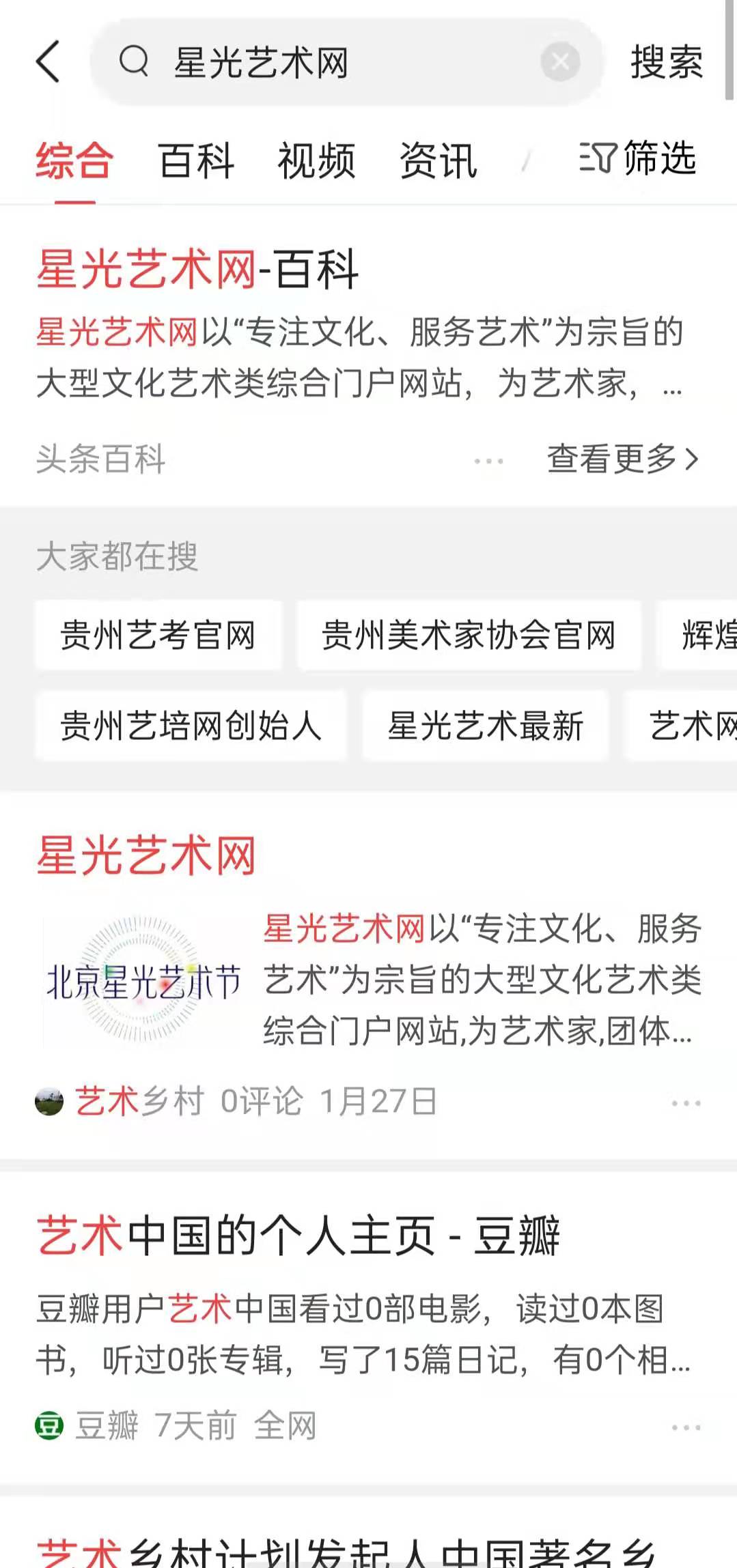Go back with the top-left arrow

(48, 61)
